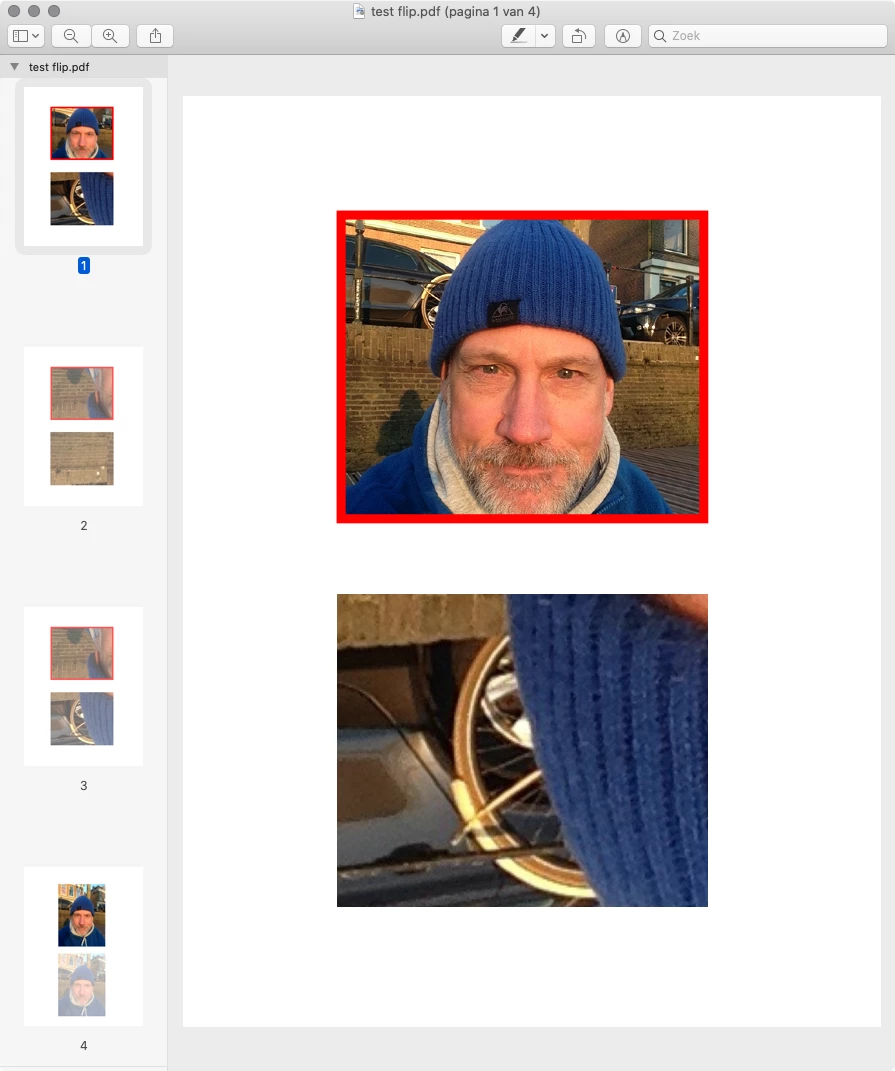Expand the highlight color dropdown arrow
This screenshot has height=1071, width=895.
[545, 36]
